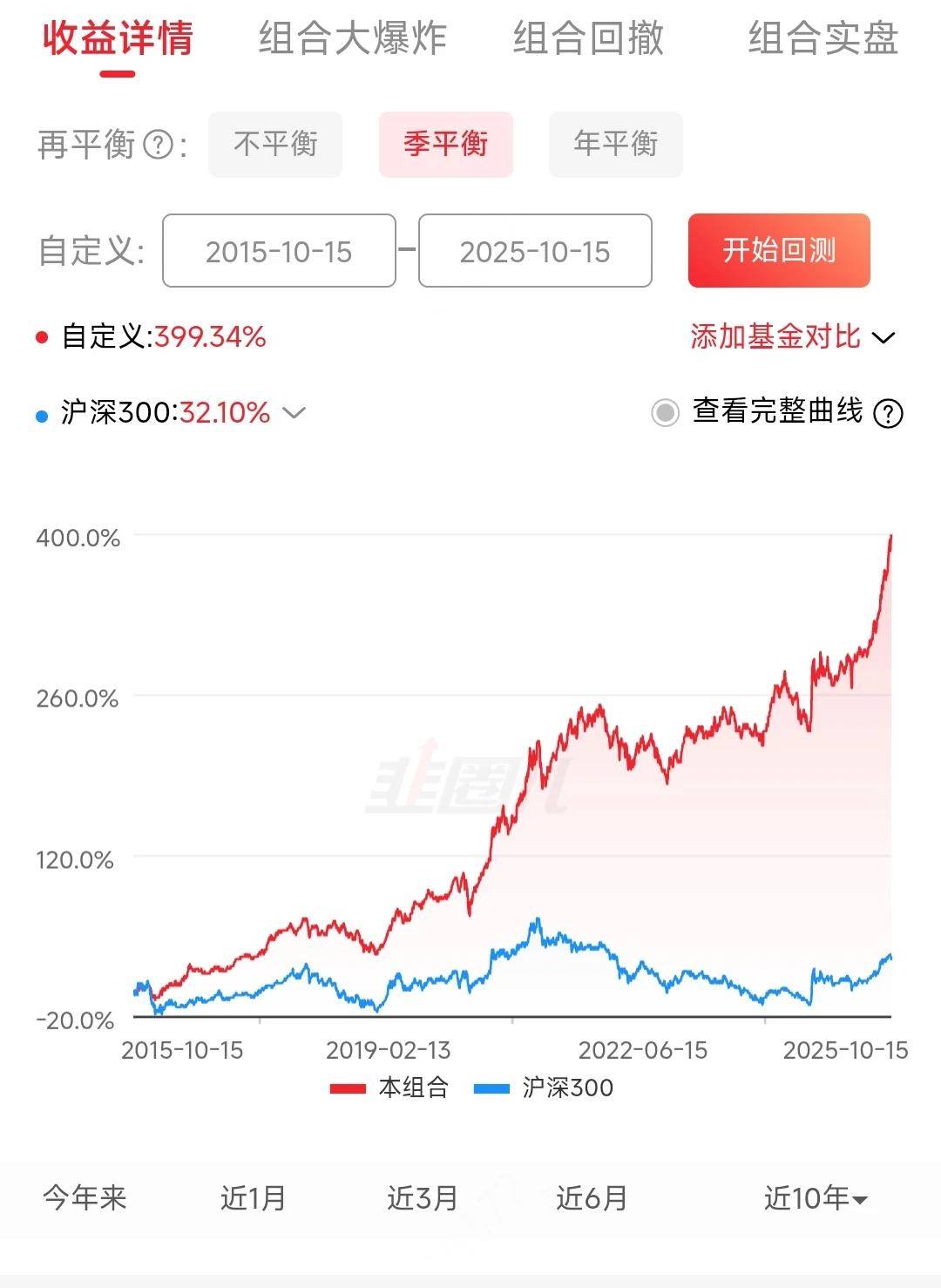Tap 开始回测 to run the backtest
Image resolution: width=941 pixels, height=1288 pixels.
click(x=779, y=251)
